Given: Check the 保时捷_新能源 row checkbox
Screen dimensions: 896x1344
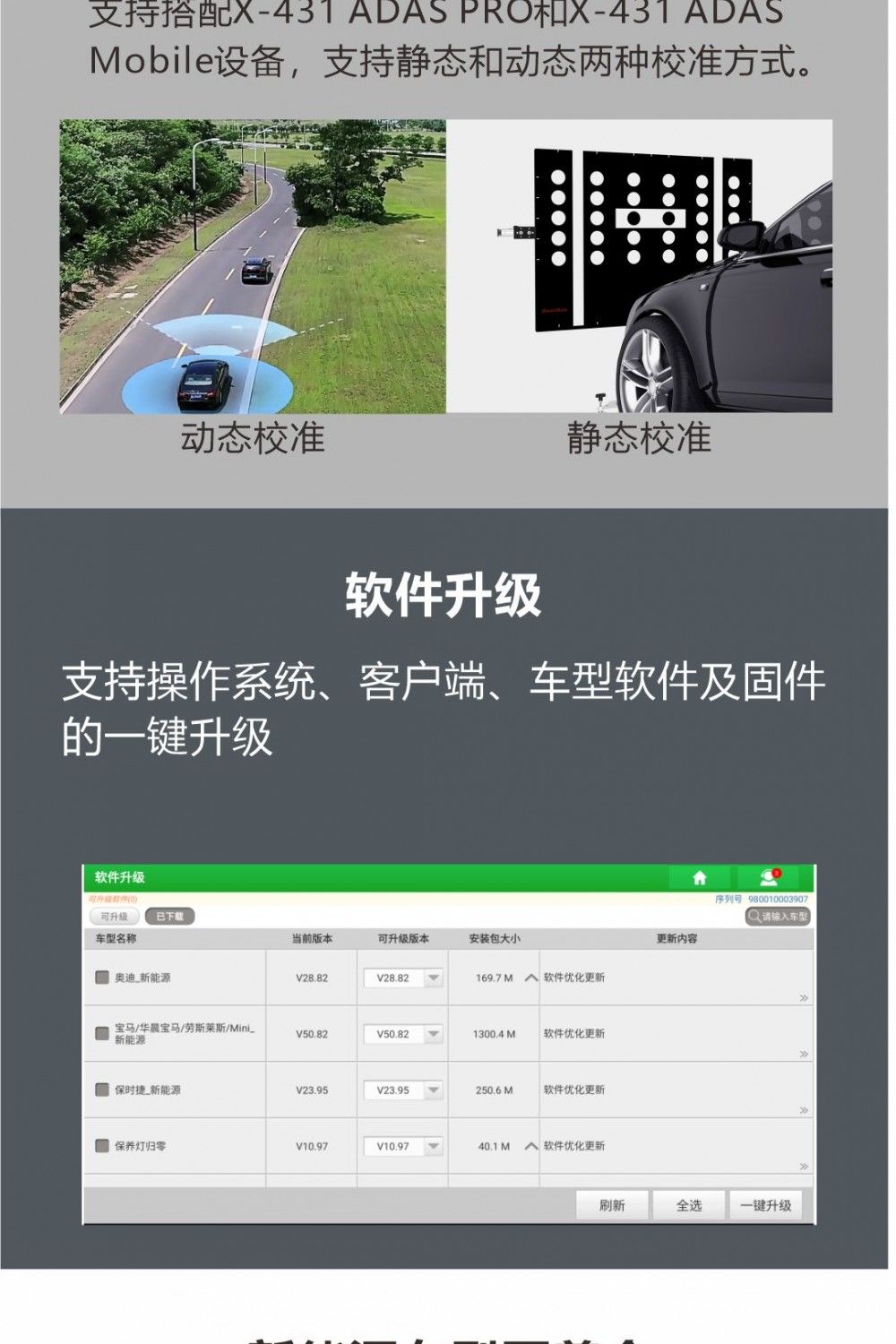Looking at the screenshot, I should pos(104,1090).
